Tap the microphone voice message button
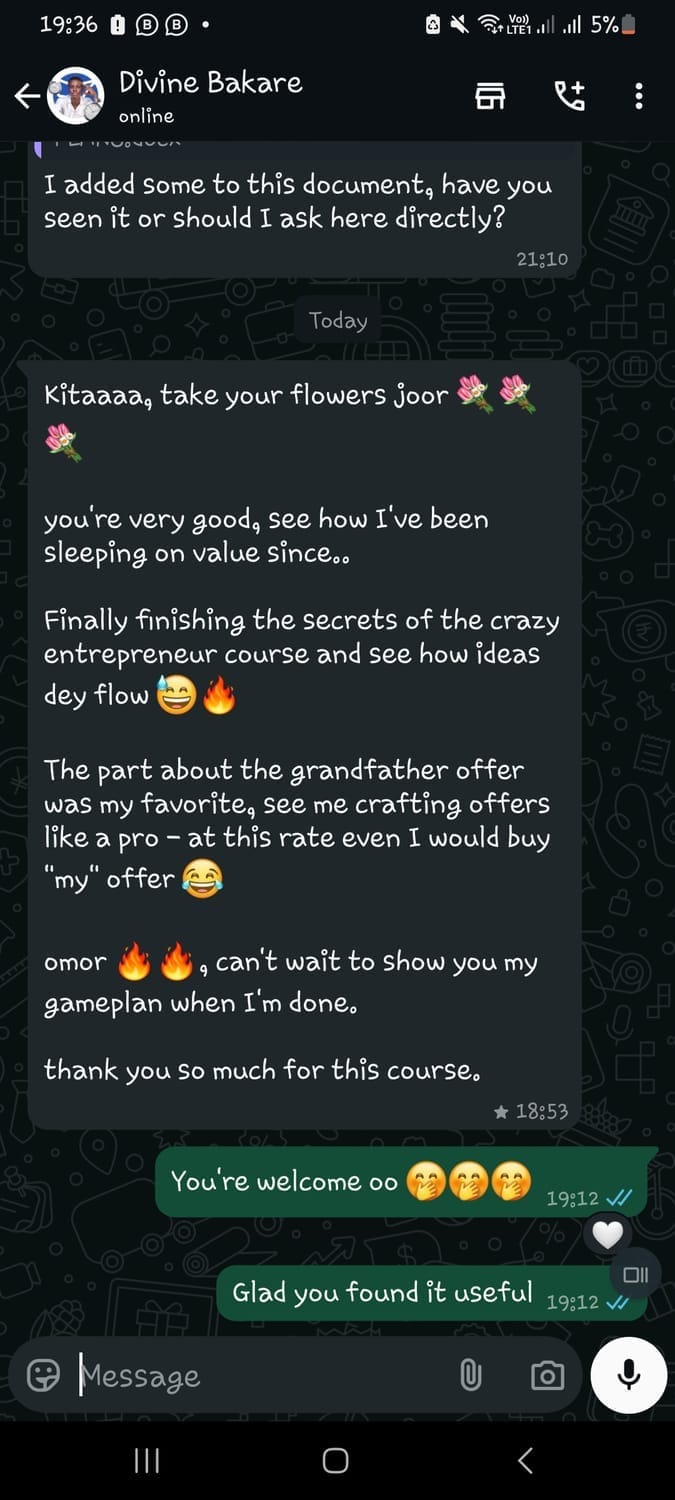The height and width of the screenshot is (1500, 675). 629,1374
